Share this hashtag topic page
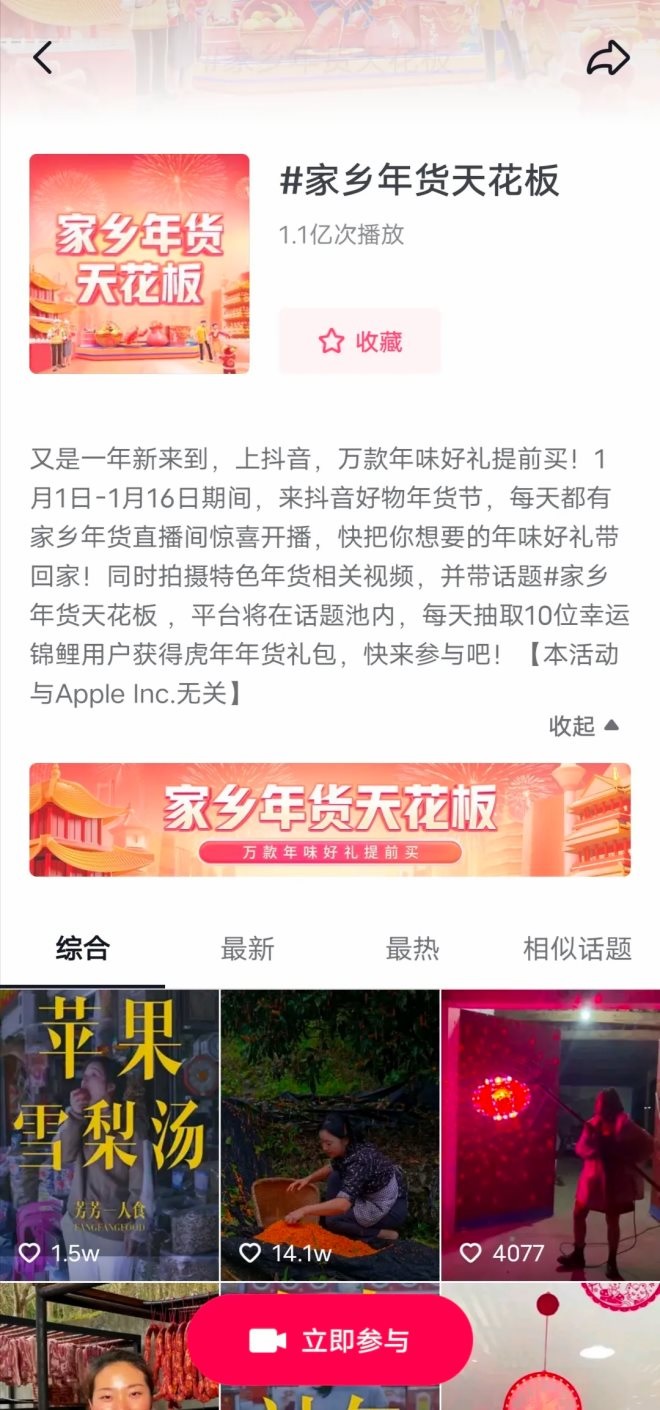Viewport: 660px width, 1410px height. (x=607, y=59)
